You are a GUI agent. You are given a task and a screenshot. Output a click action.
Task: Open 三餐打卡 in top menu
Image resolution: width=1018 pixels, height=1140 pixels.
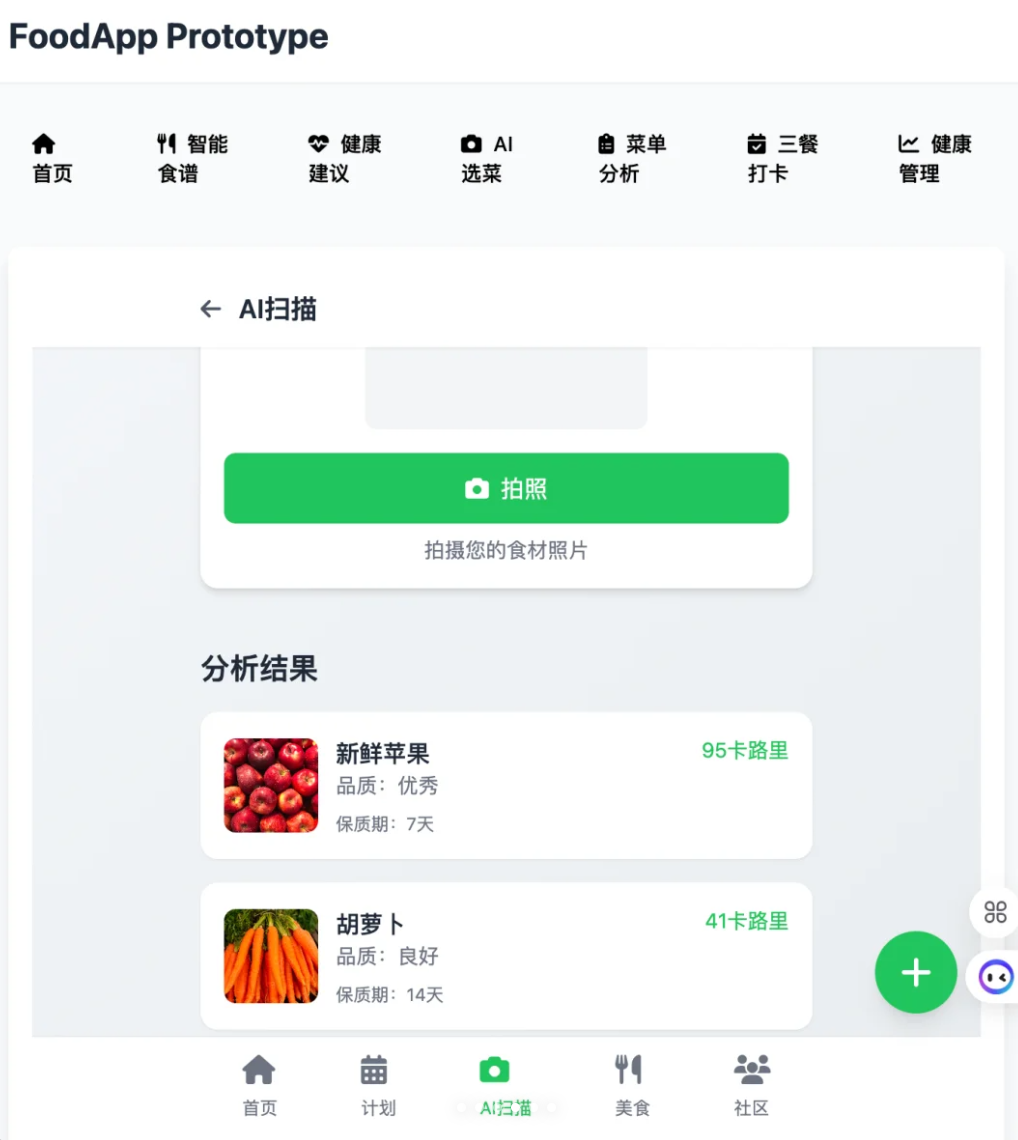(x=782, y=159)
